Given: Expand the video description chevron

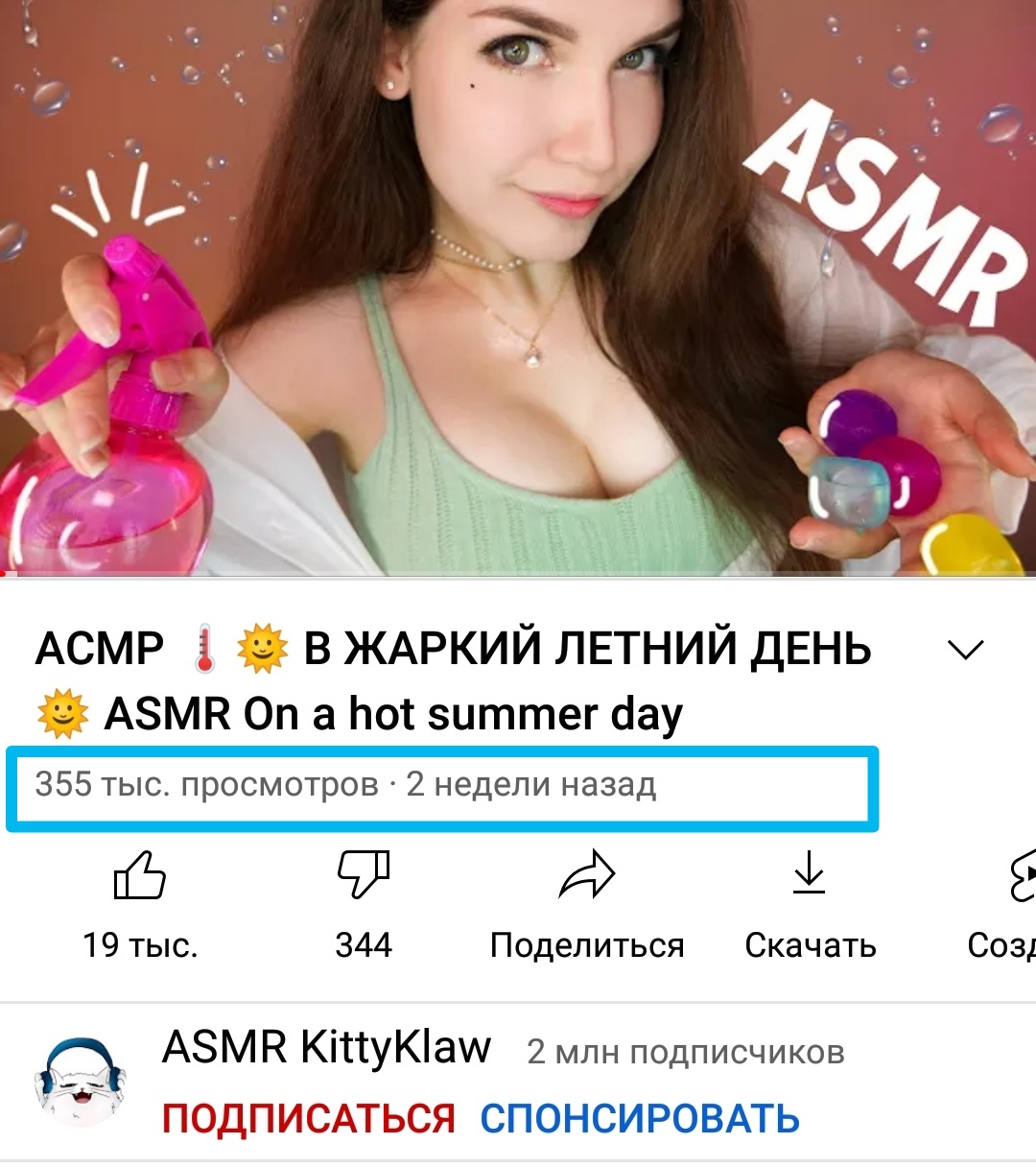Looking at the screenshot, I should coord(965,650).
